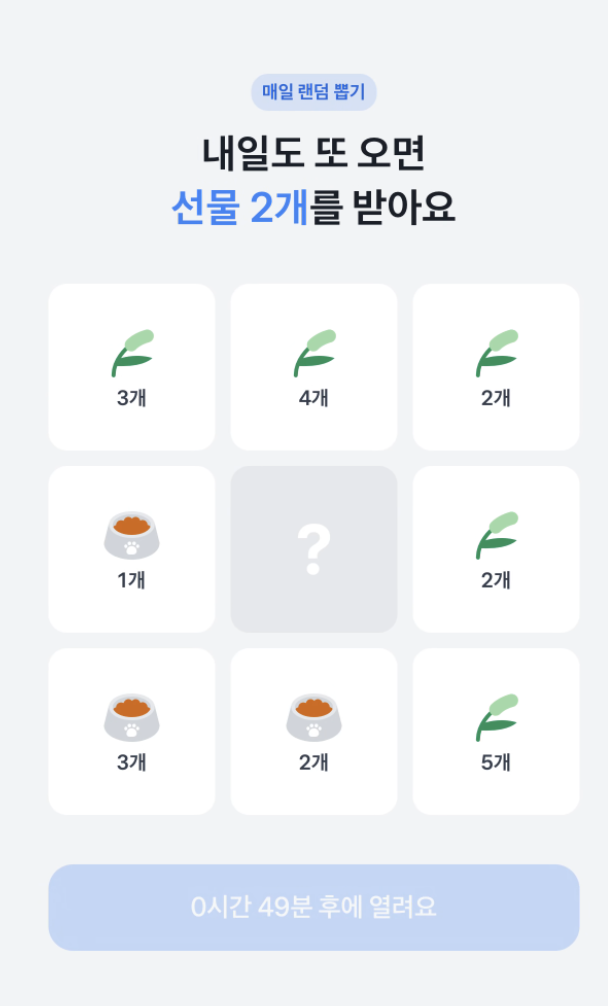Pick the feed bowl 3개 tile

[x=131, y=731]
